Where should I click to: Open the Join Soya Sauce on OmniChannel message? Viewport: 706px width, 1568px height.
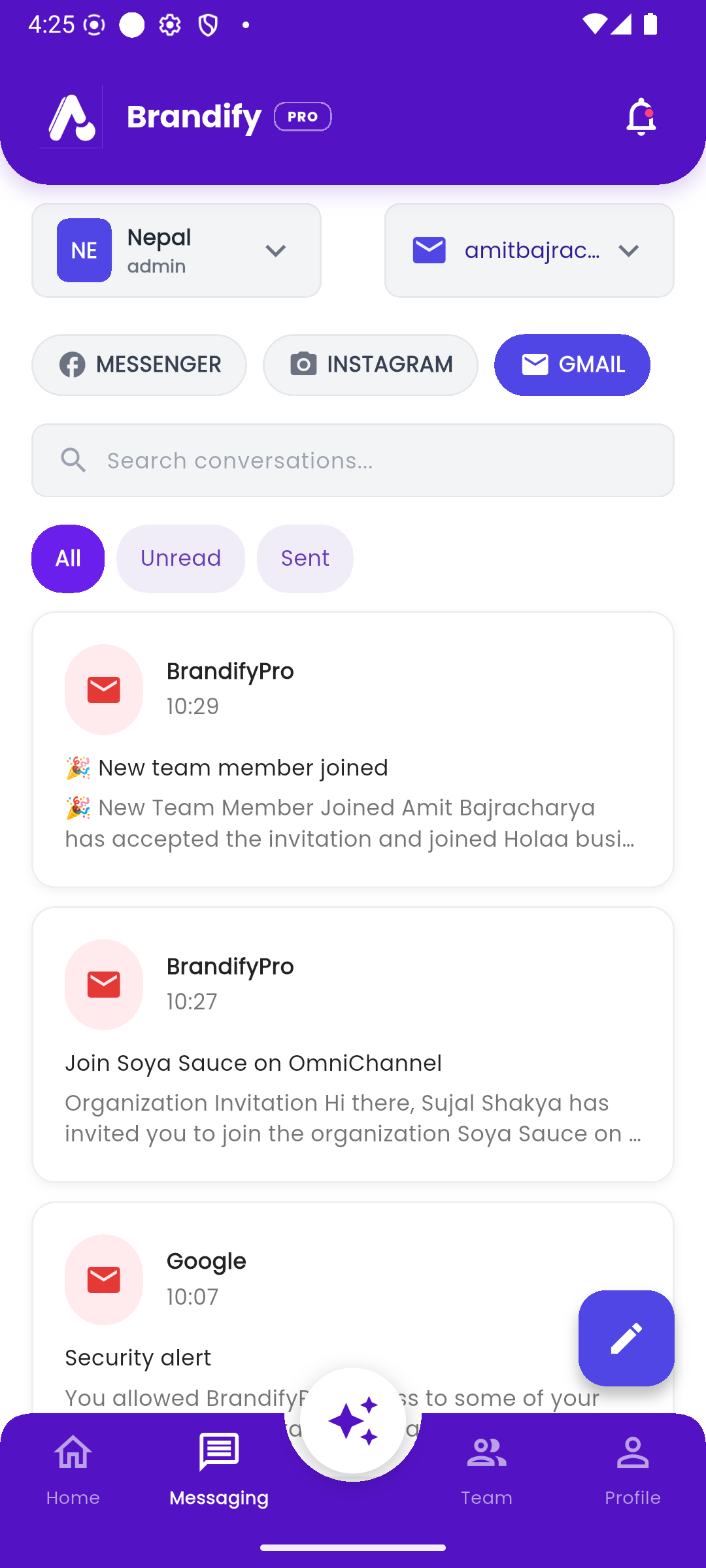(353, 1045)
